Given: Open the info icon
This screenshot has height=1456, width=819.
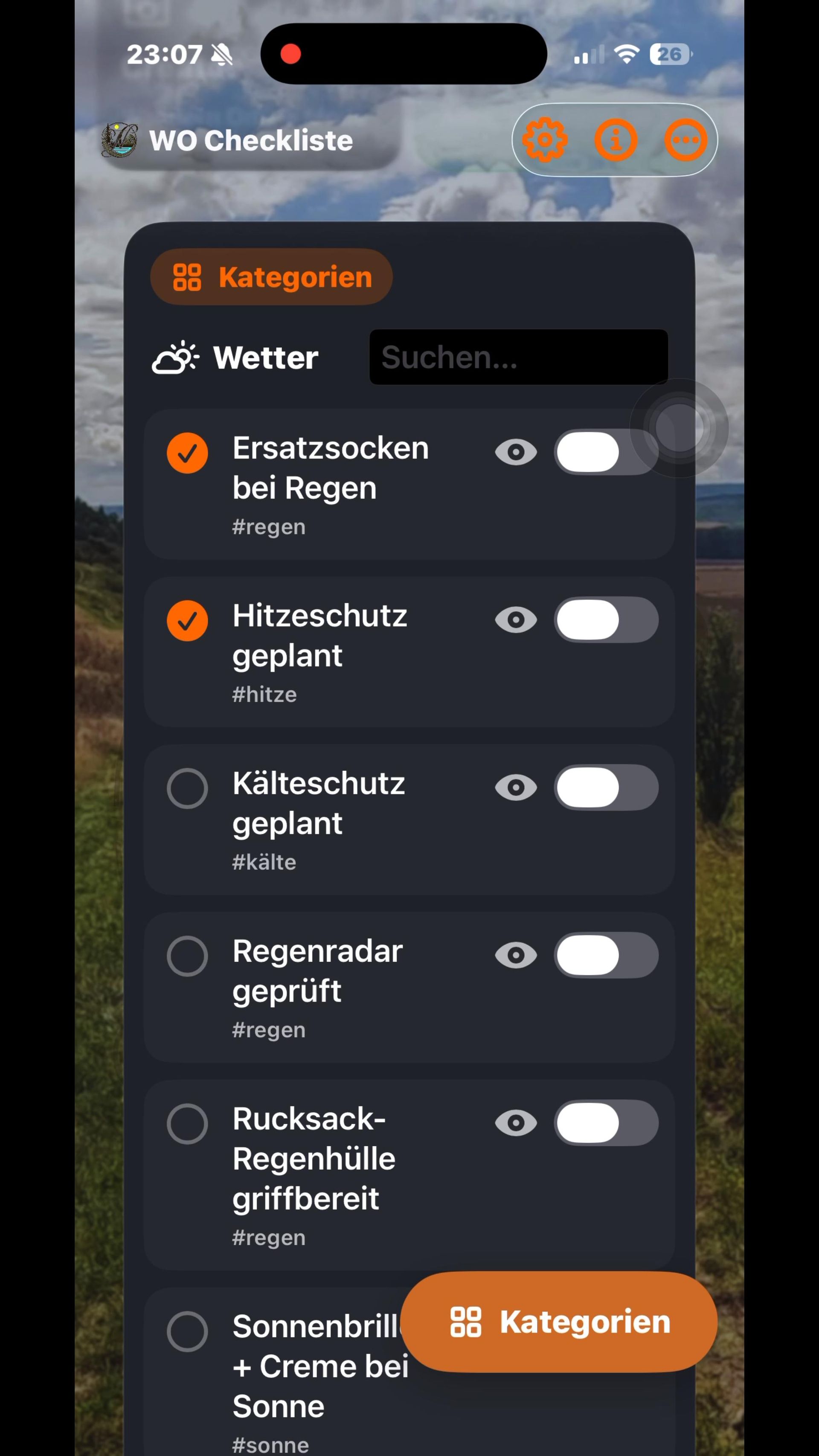Looking at the screenshot, I should coord(616,139).
